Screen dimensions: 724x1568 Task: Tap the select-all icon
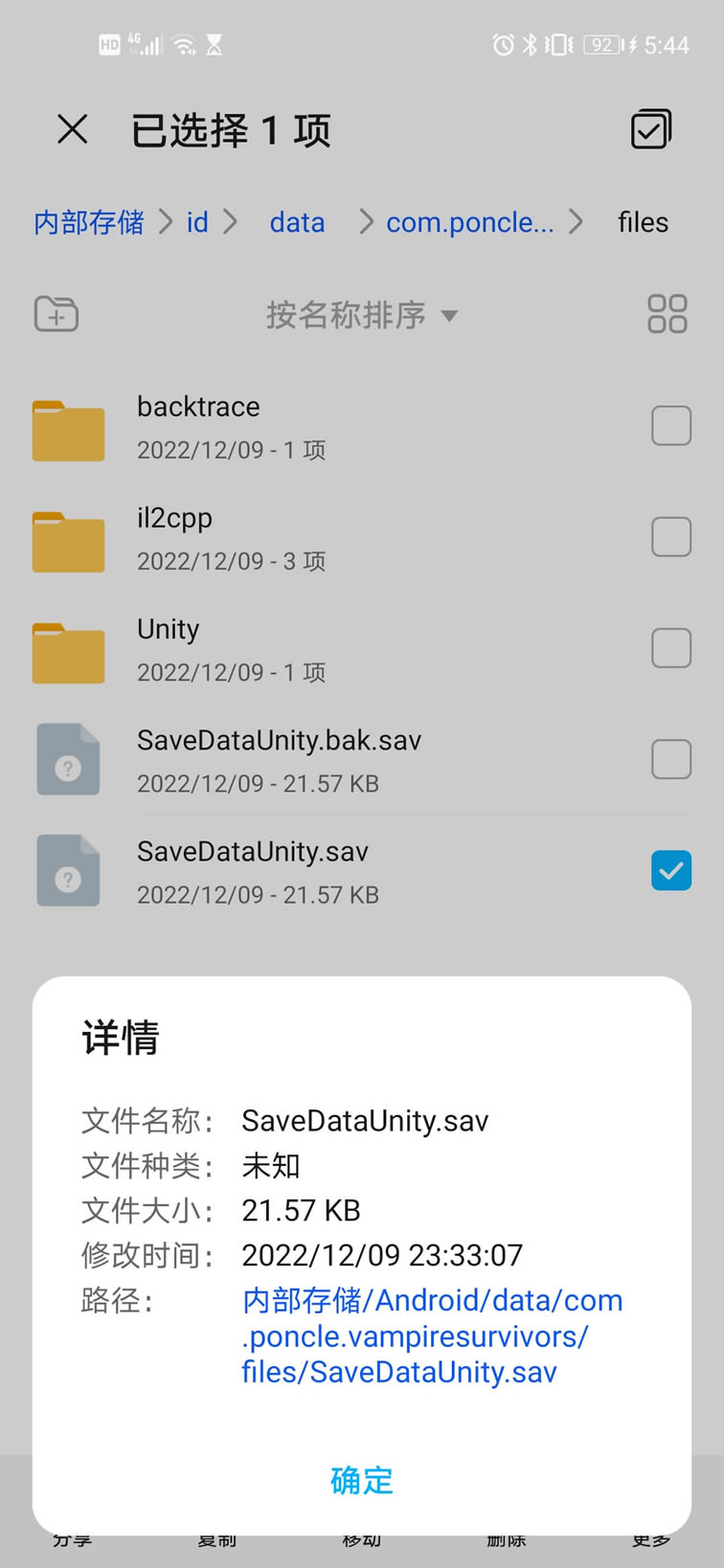pos(650,129)
